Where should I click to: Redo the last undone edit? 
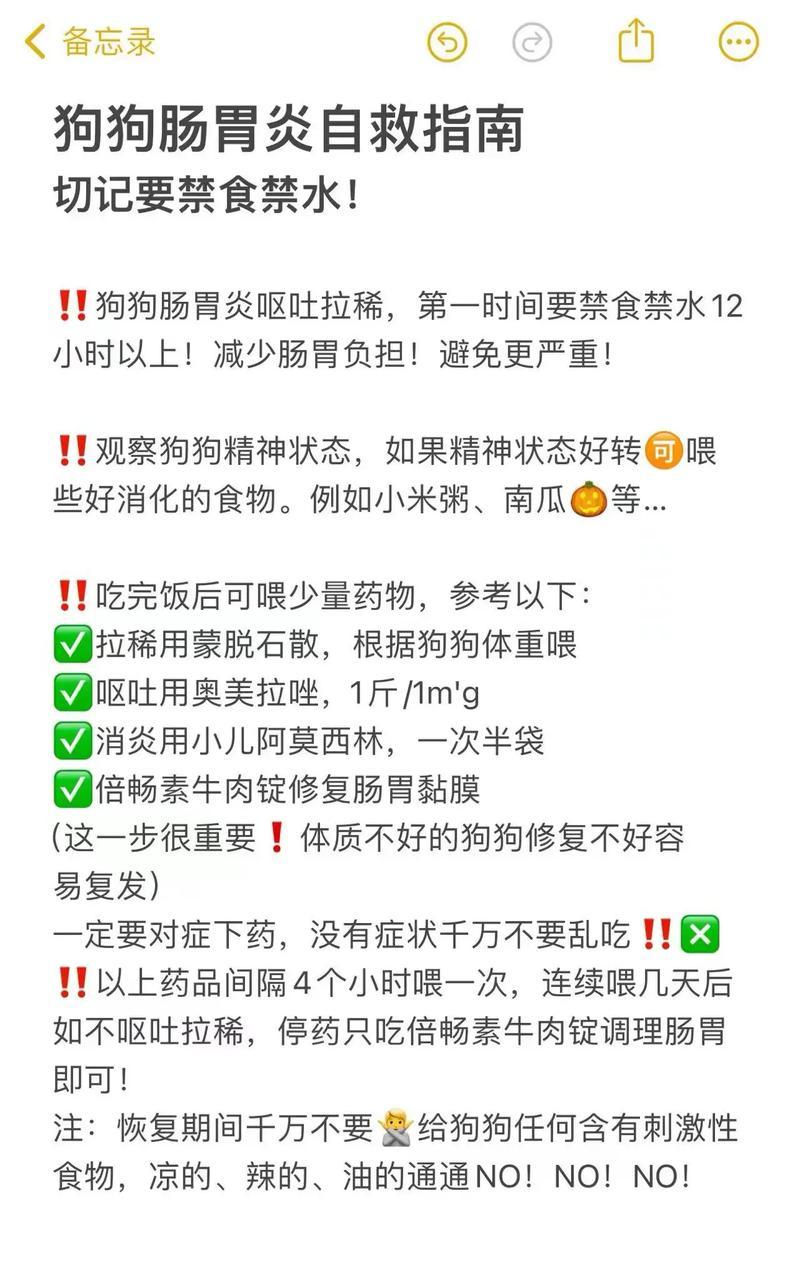click(532, 42)
